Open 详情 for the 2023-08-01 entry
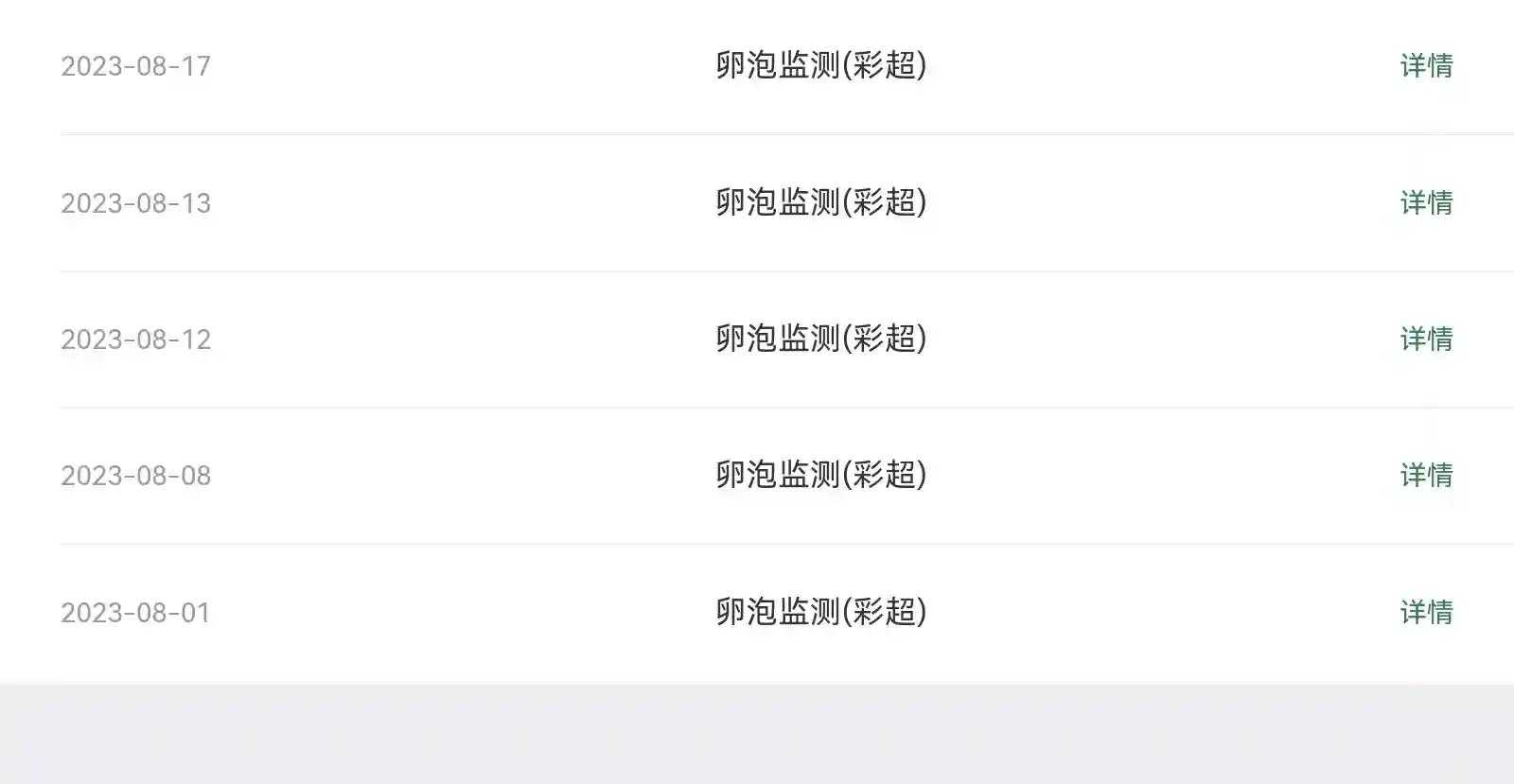This screenshot has width=1514, height=784. (1426, 612)
